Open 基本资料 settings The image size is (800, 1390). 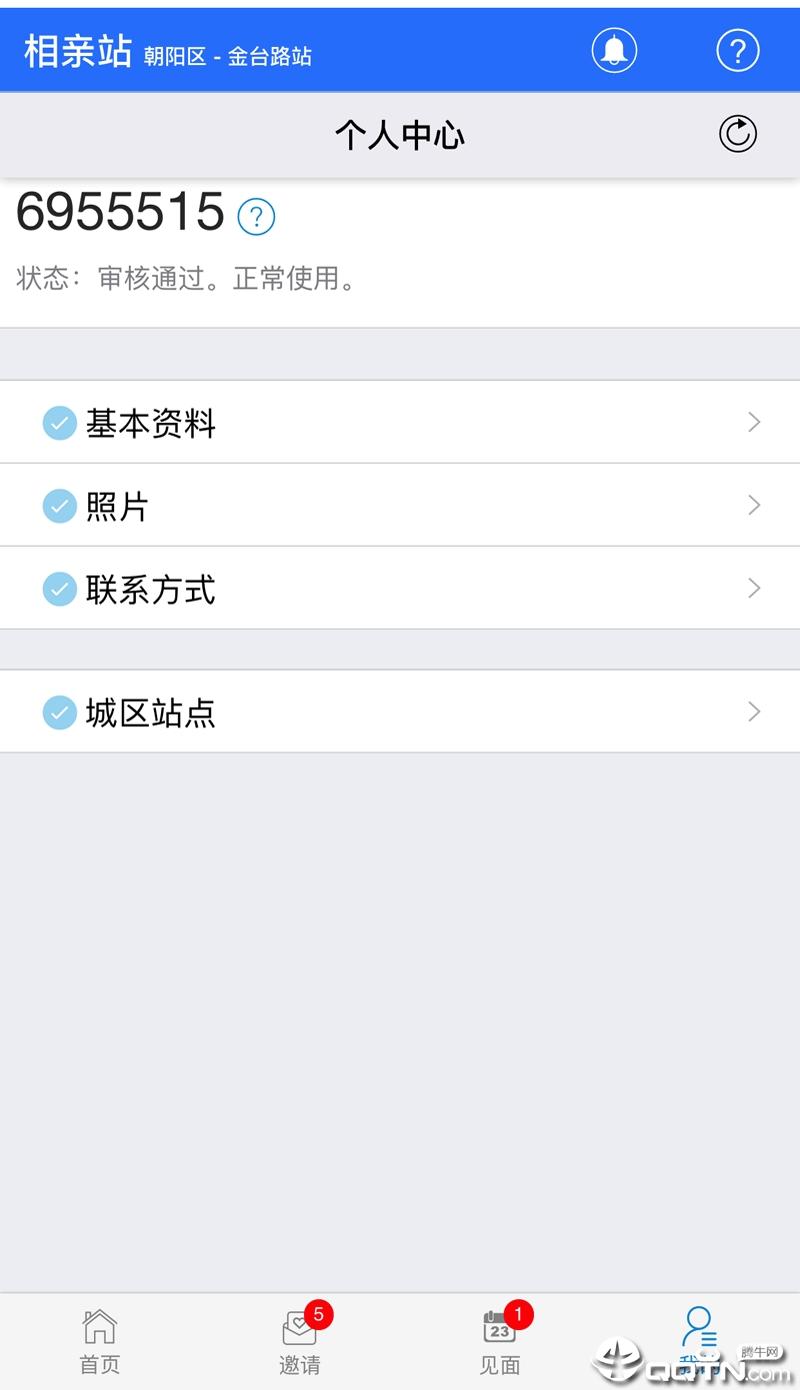pyautogui.click(x=400, y=422)
